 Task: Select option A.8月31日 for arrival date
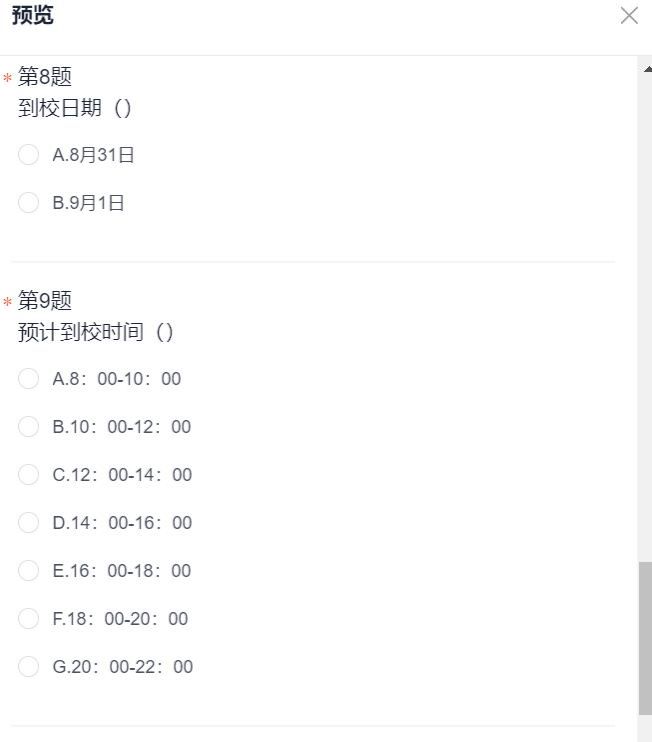(x=29, y=155)
